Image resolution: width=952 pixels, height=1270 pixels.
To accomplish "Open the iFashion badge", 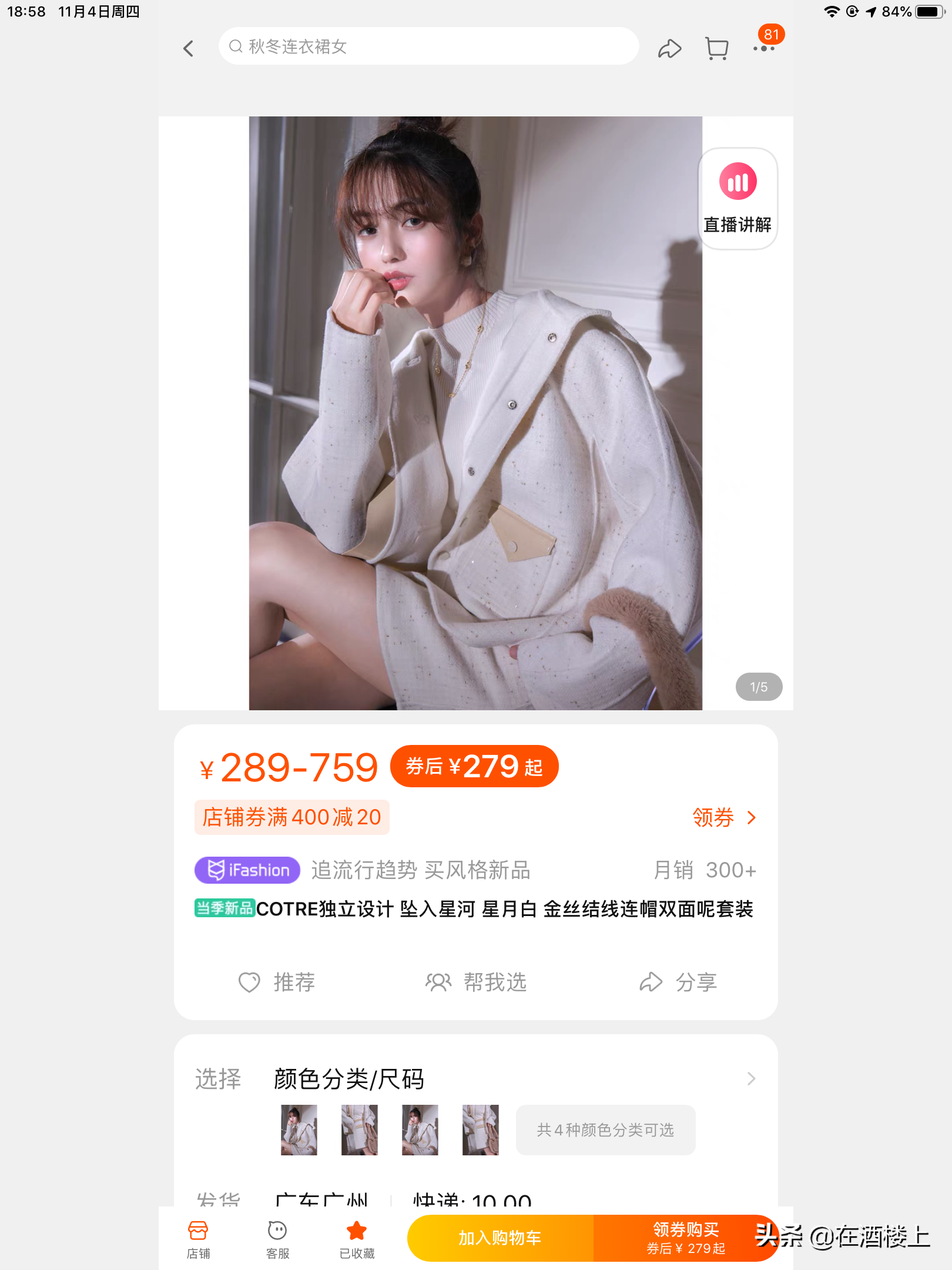I will click(x=247, y=870).
